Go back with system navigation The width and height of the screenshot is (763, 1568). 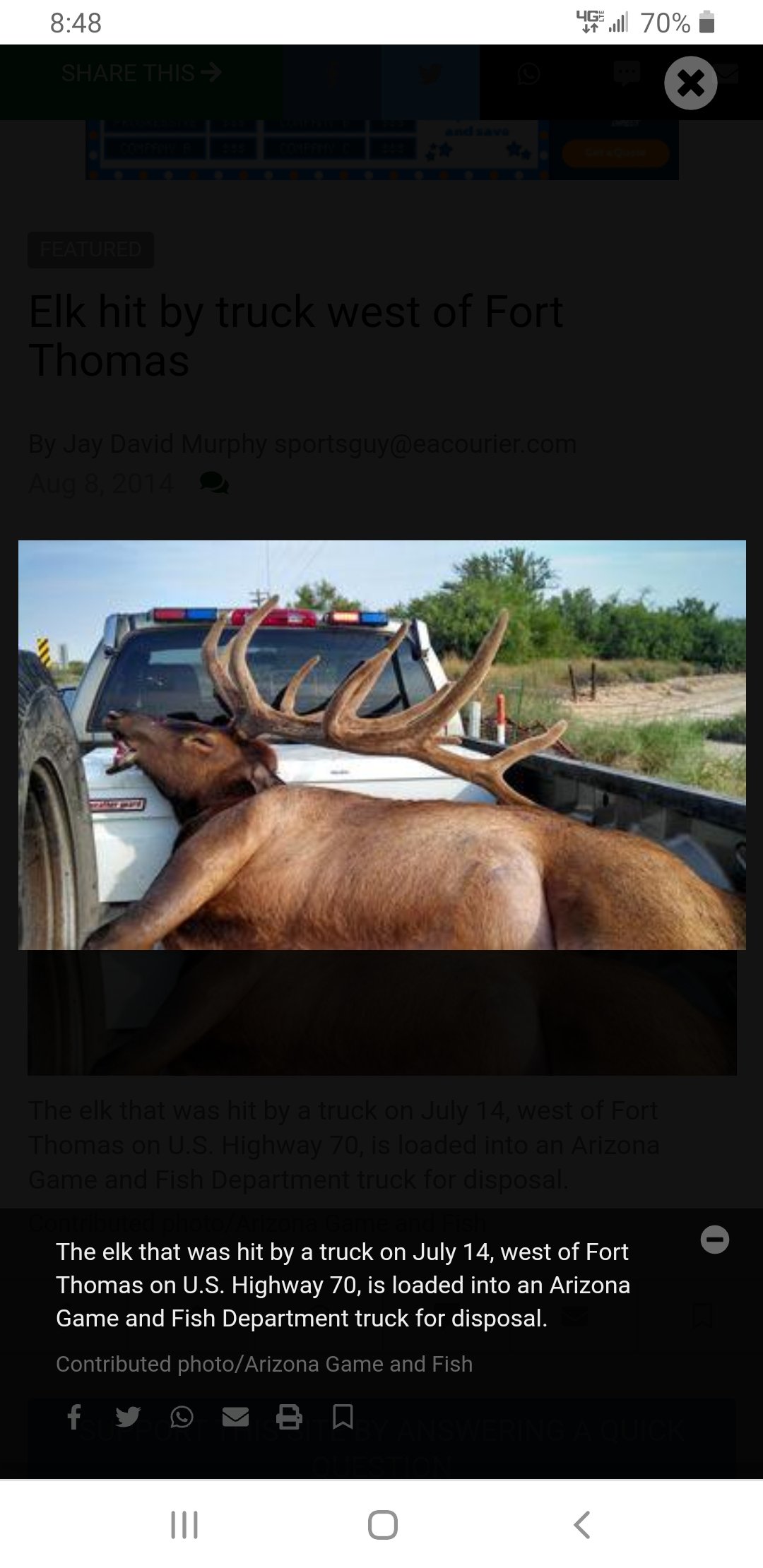tap(581, 1524)
